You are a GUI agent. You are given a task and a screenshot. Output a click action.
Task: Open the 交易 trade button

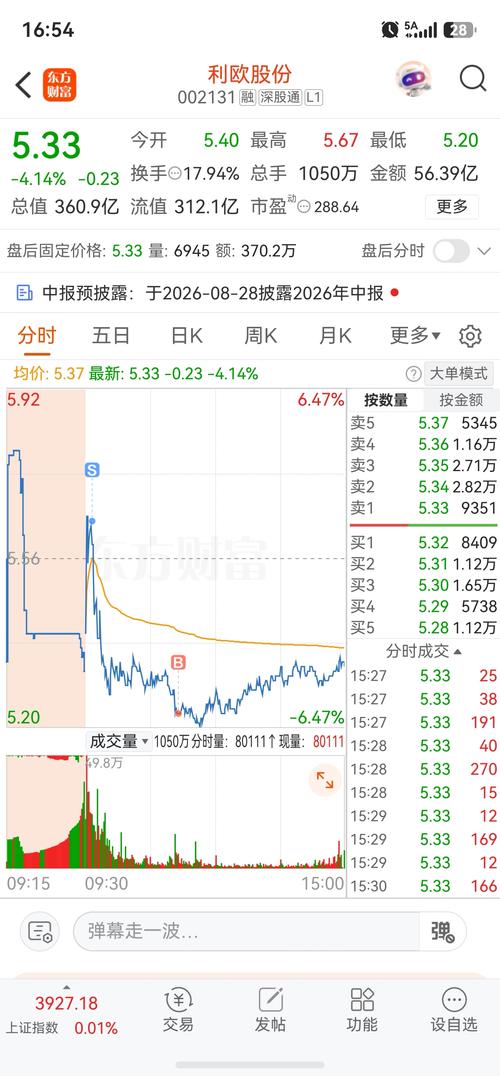coord(178,1010)
